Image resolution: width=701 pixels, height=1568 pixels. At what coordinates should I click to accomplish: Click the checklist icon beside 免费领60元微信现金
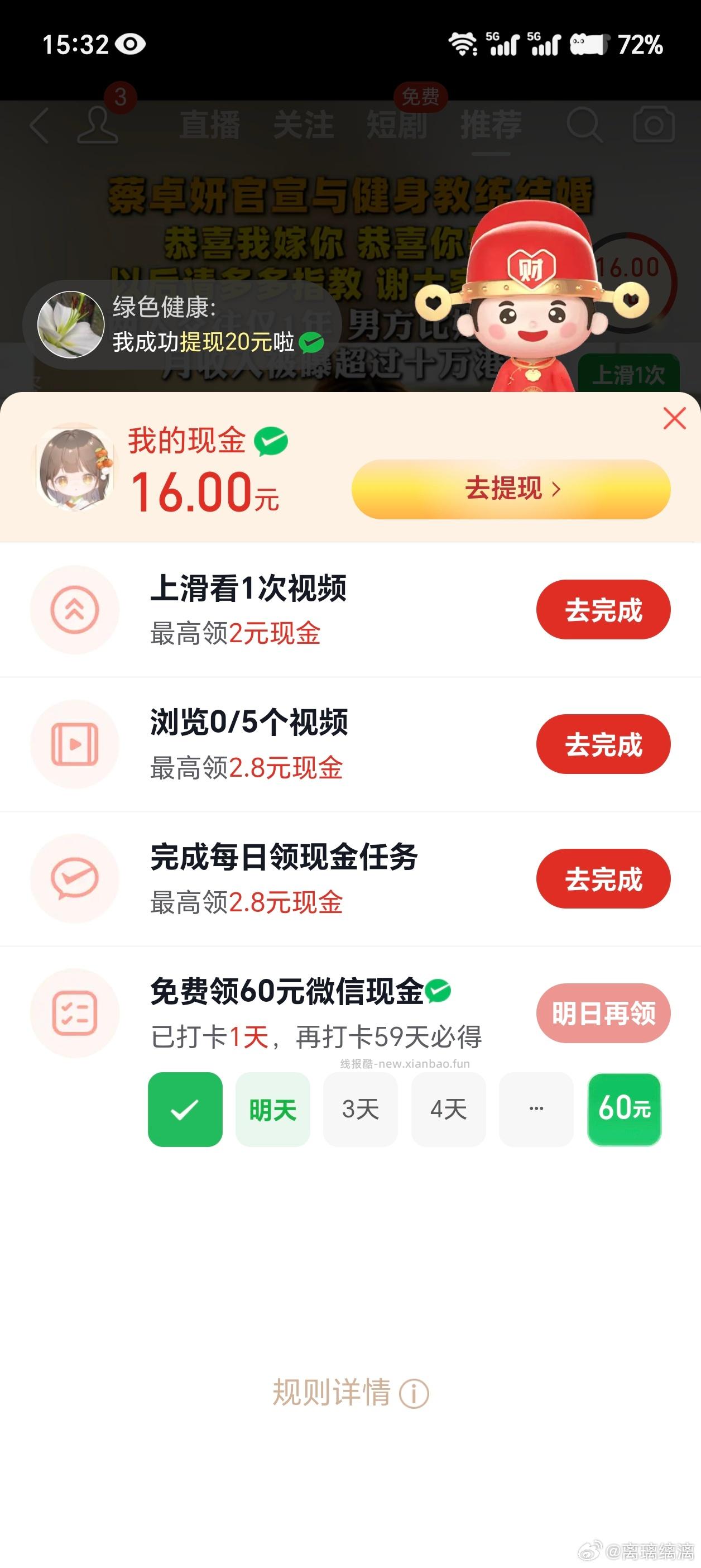(75, 1012)
